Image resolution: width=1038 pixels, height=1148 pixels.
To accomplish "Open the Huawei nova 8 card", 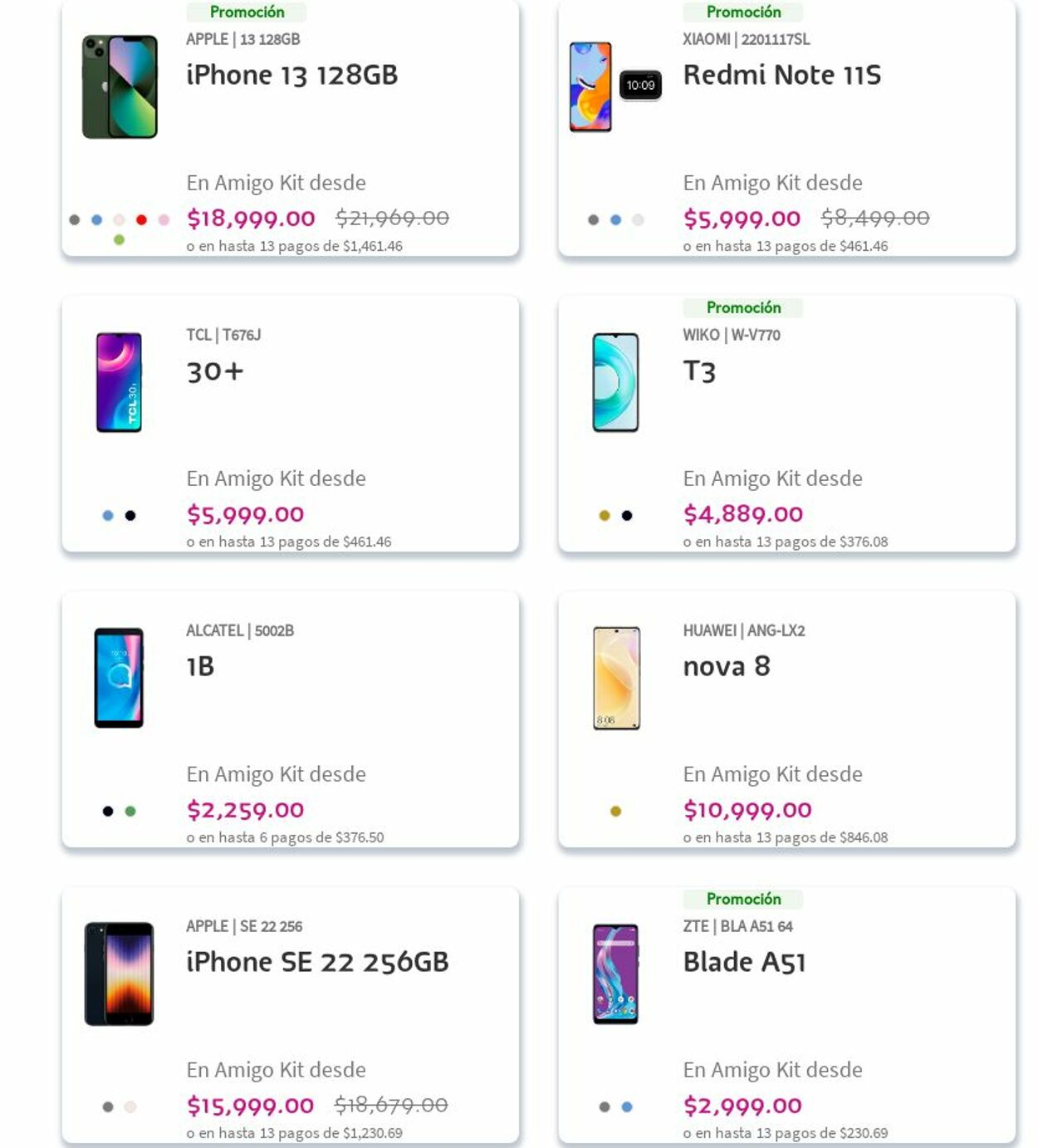I will coord(726,667).
